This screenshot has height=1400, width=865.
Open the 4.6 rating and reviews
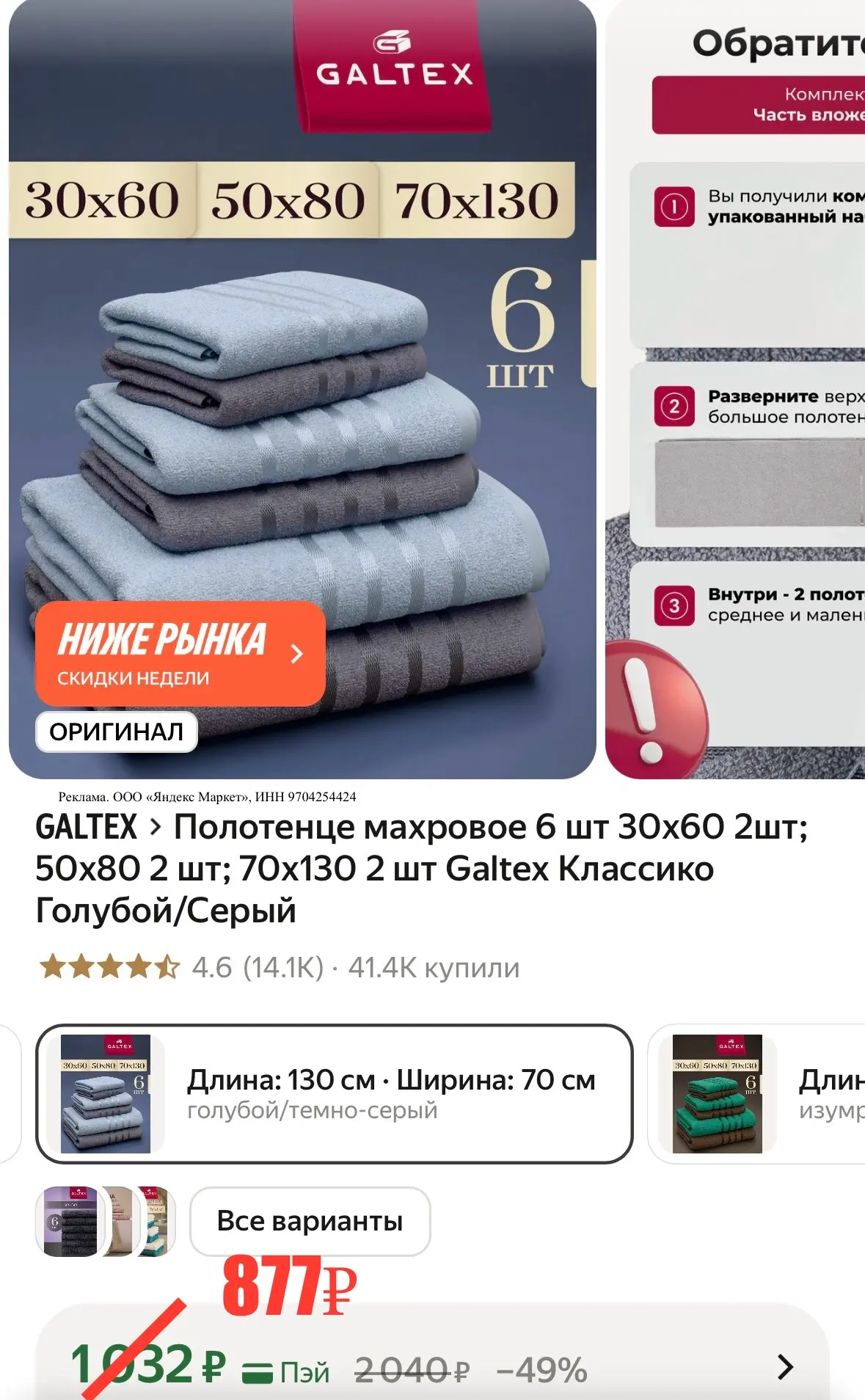click(x=279, y=967)
